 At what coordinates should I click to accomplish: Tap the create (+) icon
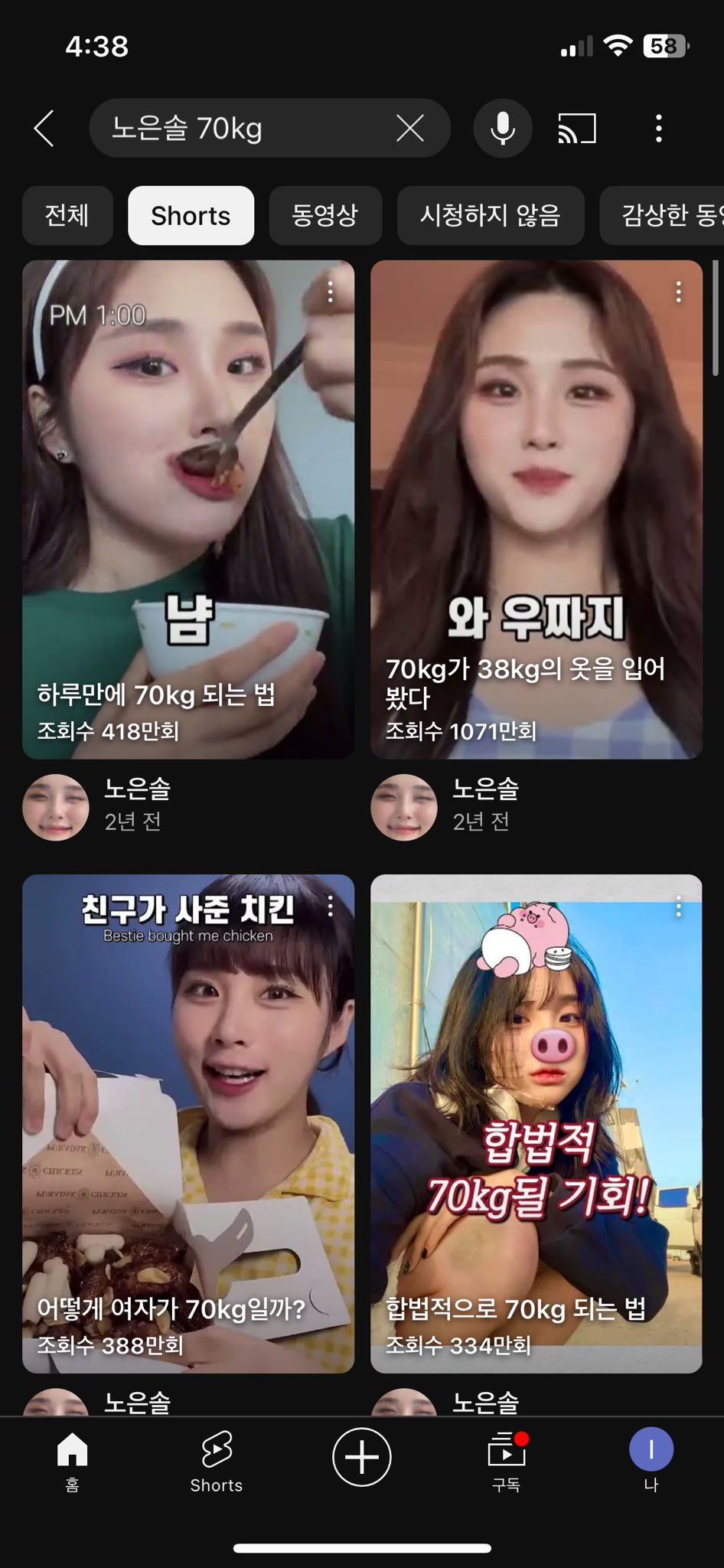[x=361, y=1457]
